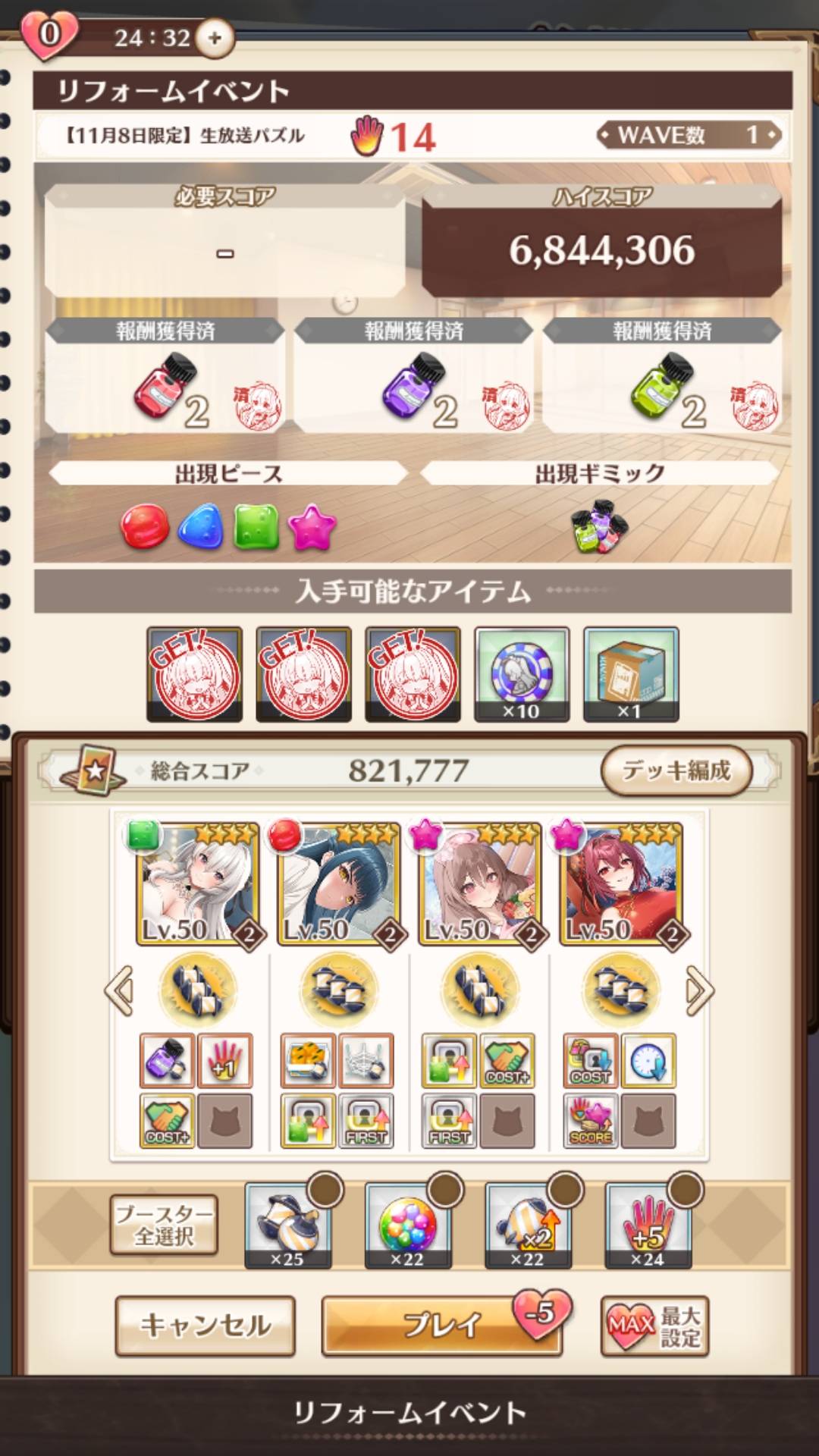Decrease the WAVE数 count
The width and height of the screenshot is (819, 1456).
[x=604, y=136]
